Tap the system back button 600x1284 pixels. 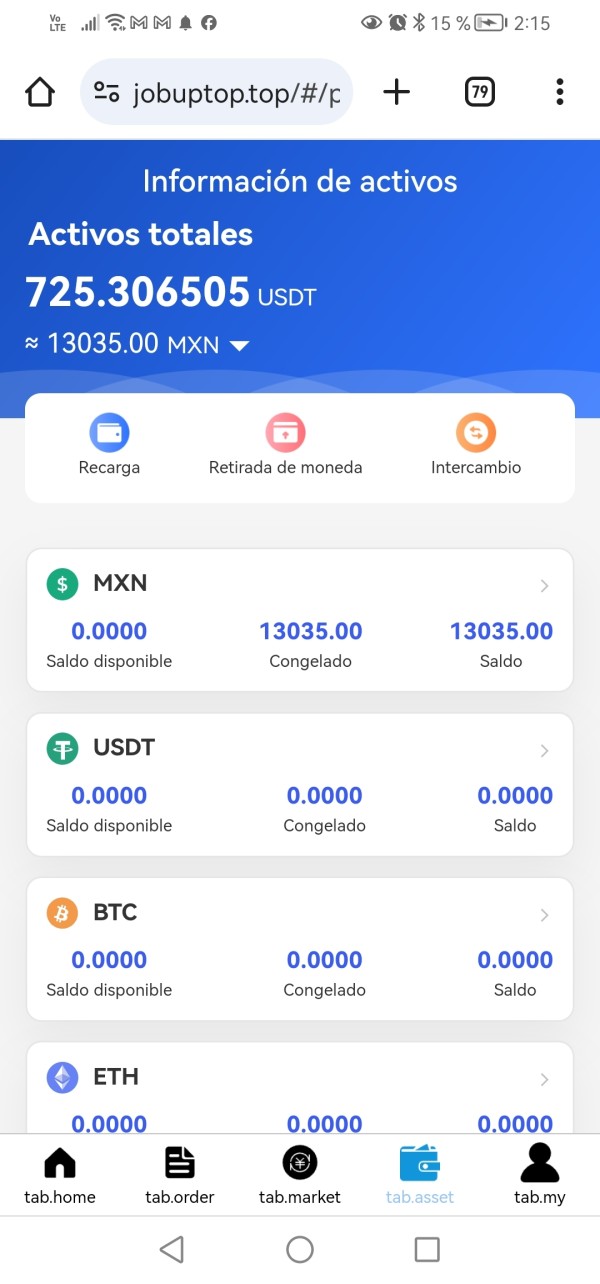[x=172, y=1248]
